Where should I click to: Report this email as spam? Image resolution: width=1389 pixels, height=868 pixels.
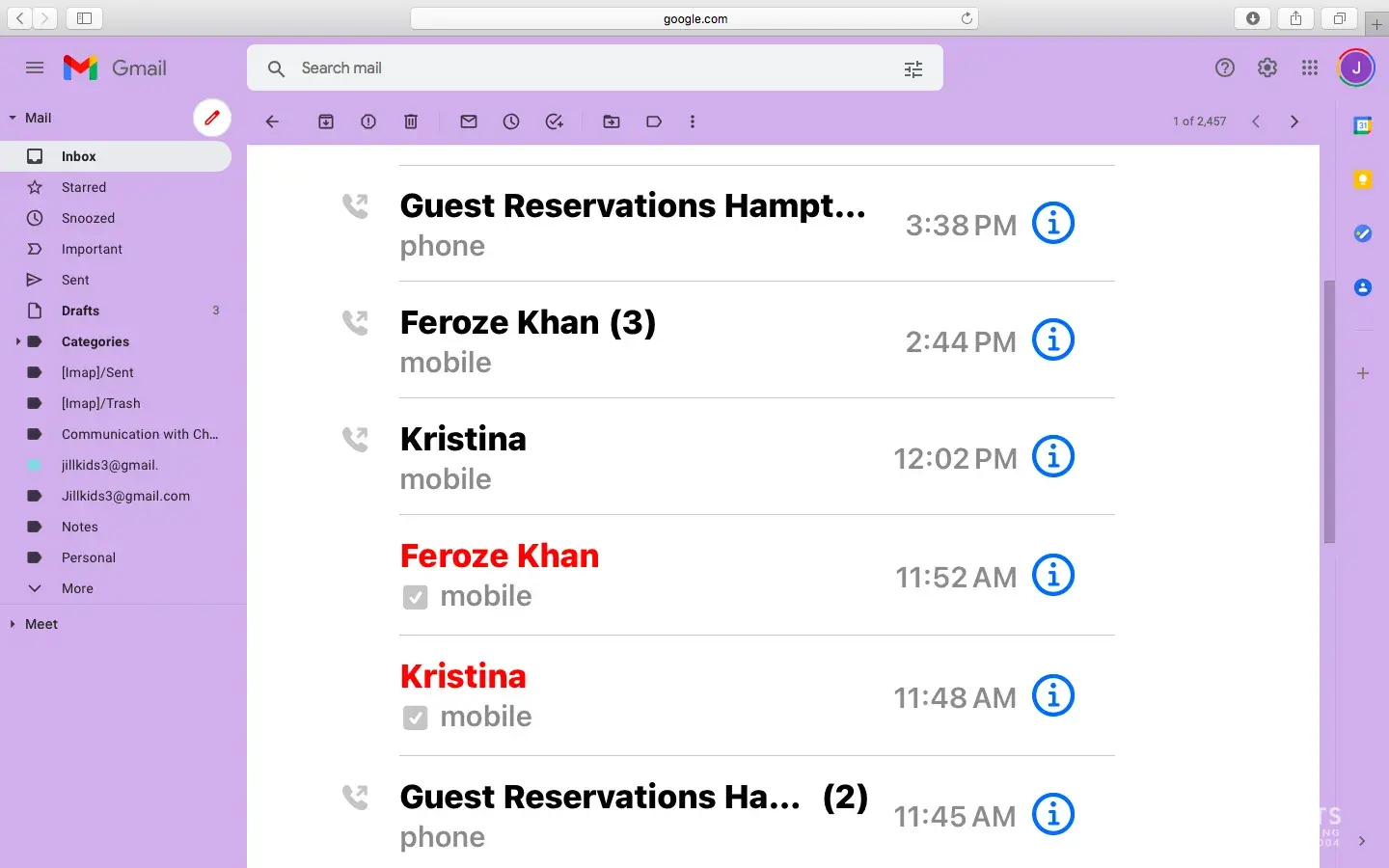pos(368,122)
